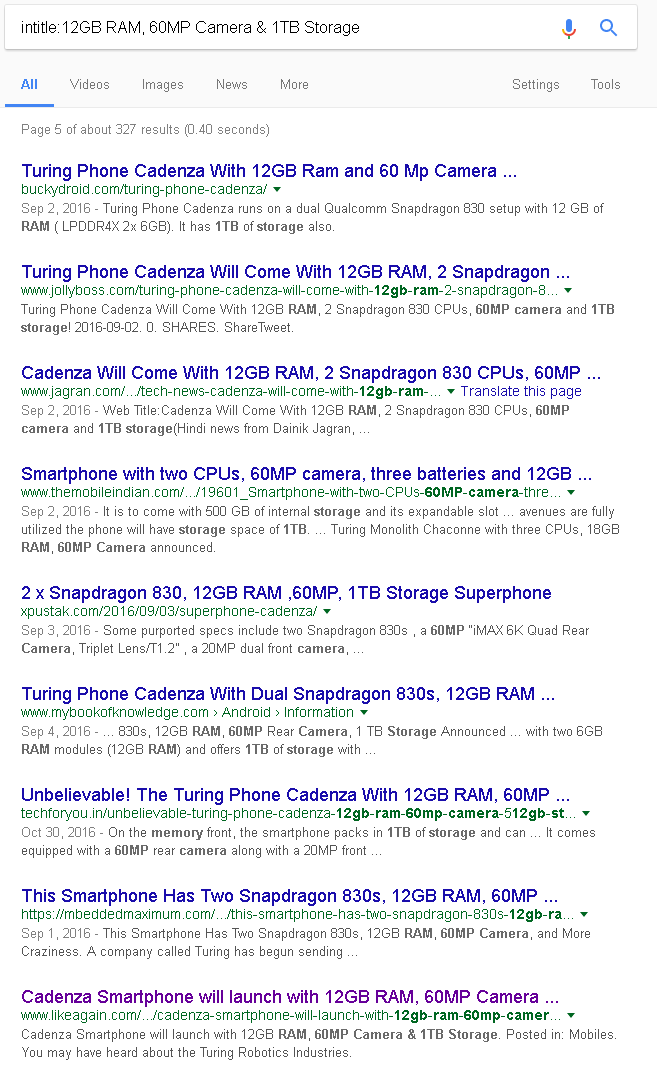This screenshot has width=657, height=1071.
Task: Tap the blue search magnifier icon
Action: [608, 28]
